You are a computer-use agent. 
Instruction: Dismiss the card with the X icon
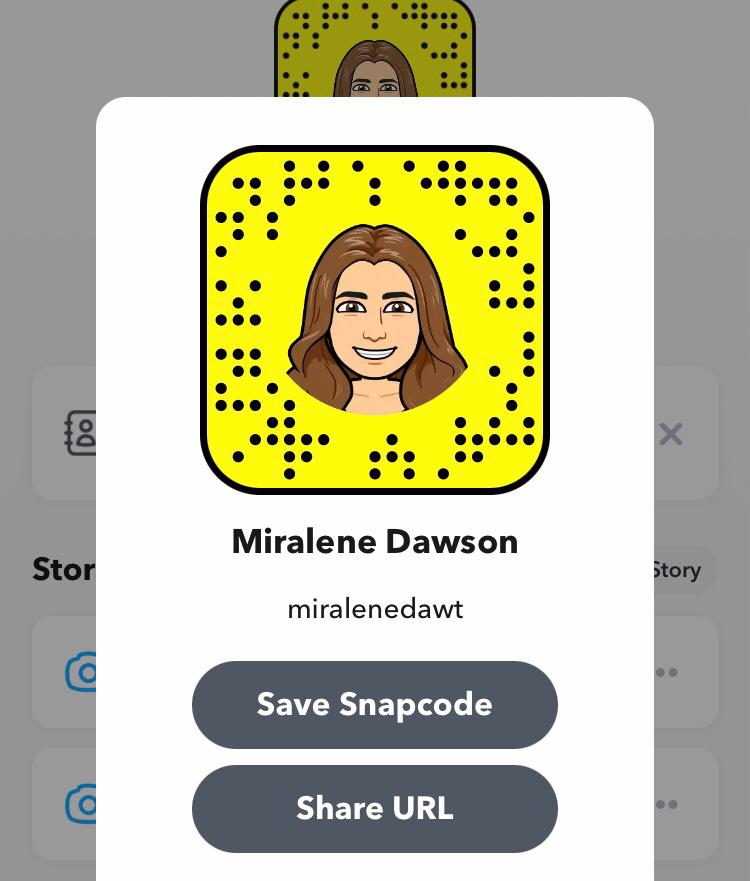click(670, 434)
